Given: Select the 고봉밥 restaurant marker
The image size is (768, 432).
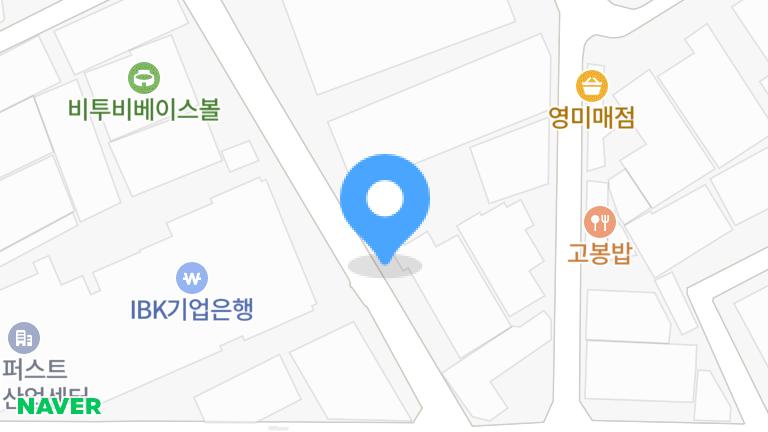Looking at the screenshot, I should click(599, 220).
